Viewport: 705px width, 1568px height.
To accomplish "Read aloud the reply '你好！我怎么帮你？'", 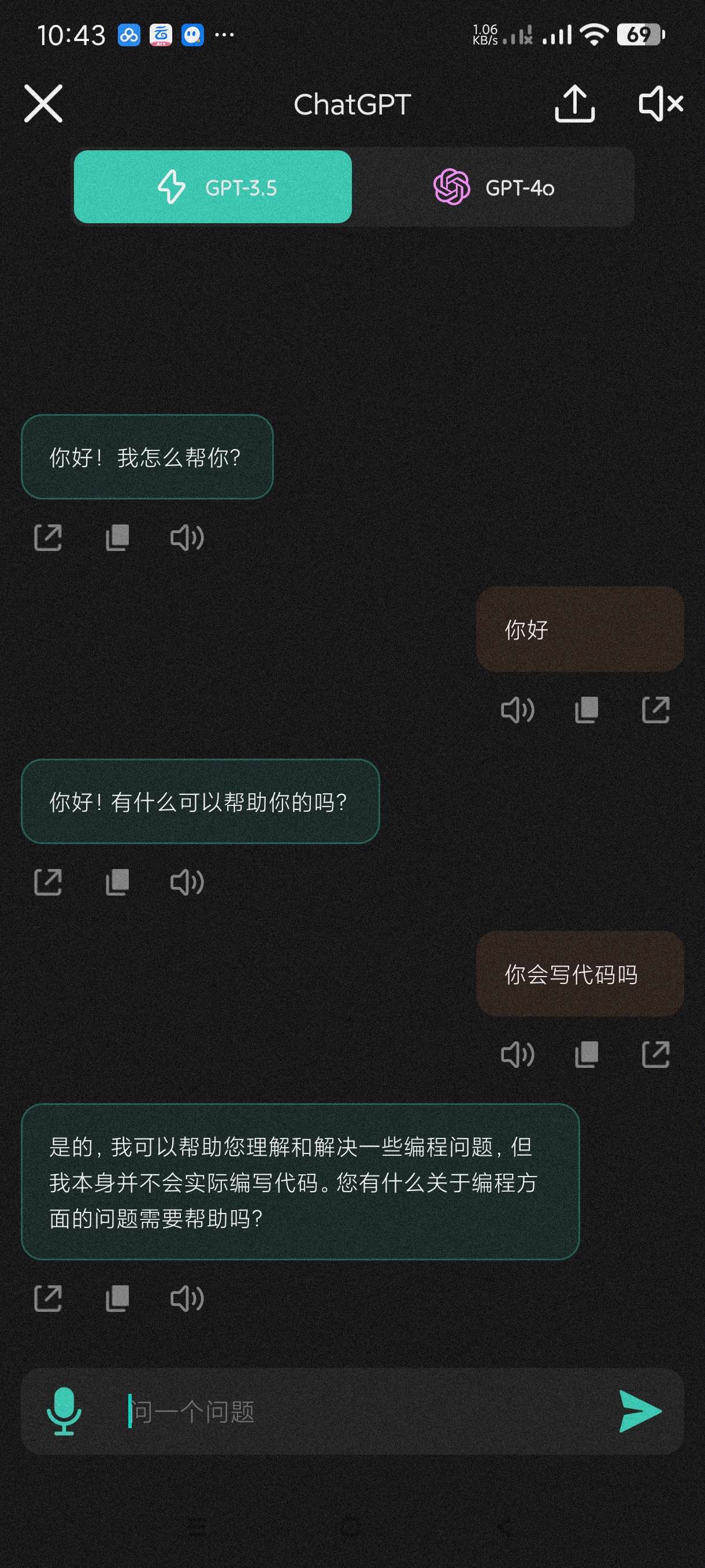I will 187,538.
